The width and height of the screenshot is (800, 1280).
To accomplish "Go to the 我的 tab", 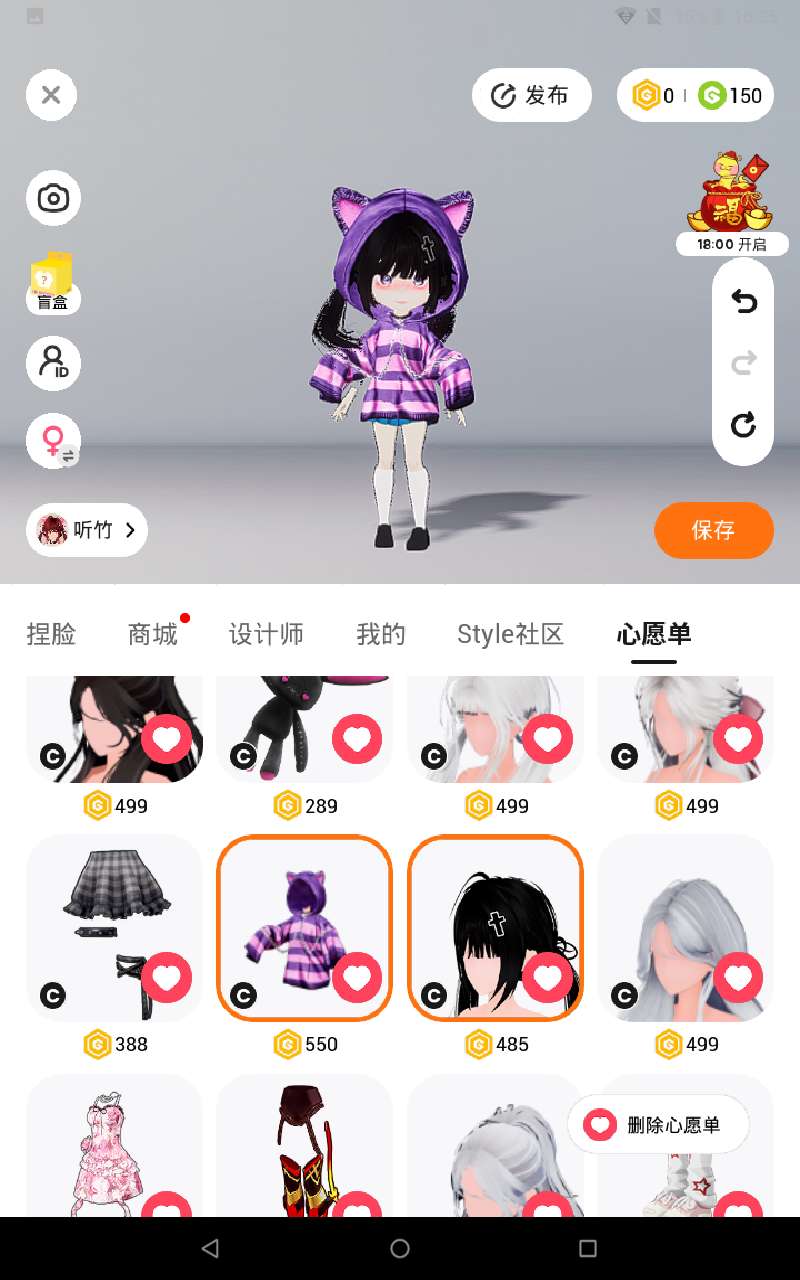I will [381, 634].
